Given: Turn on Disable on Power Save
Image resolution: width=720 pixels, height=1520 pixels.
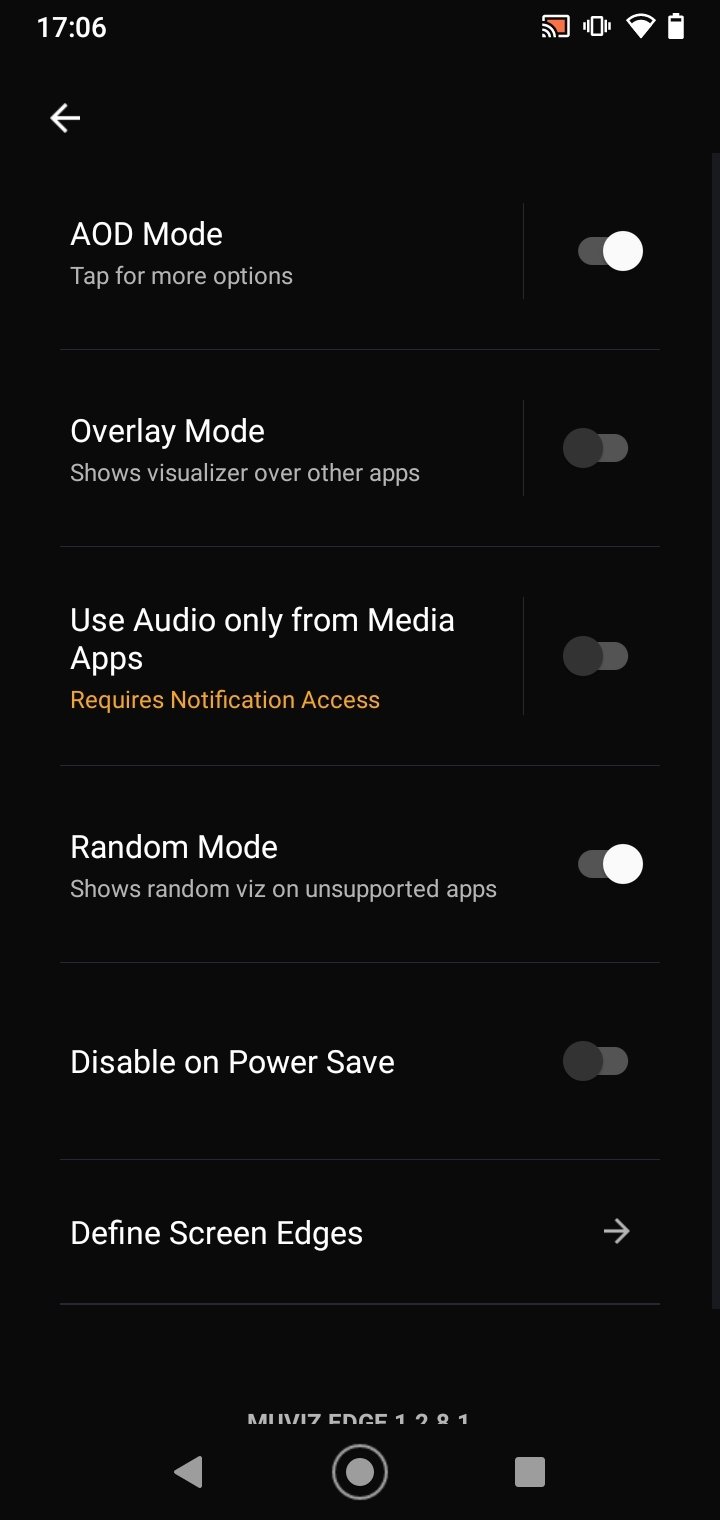Looking at the screenshot, I should (x=596, y=1061).
